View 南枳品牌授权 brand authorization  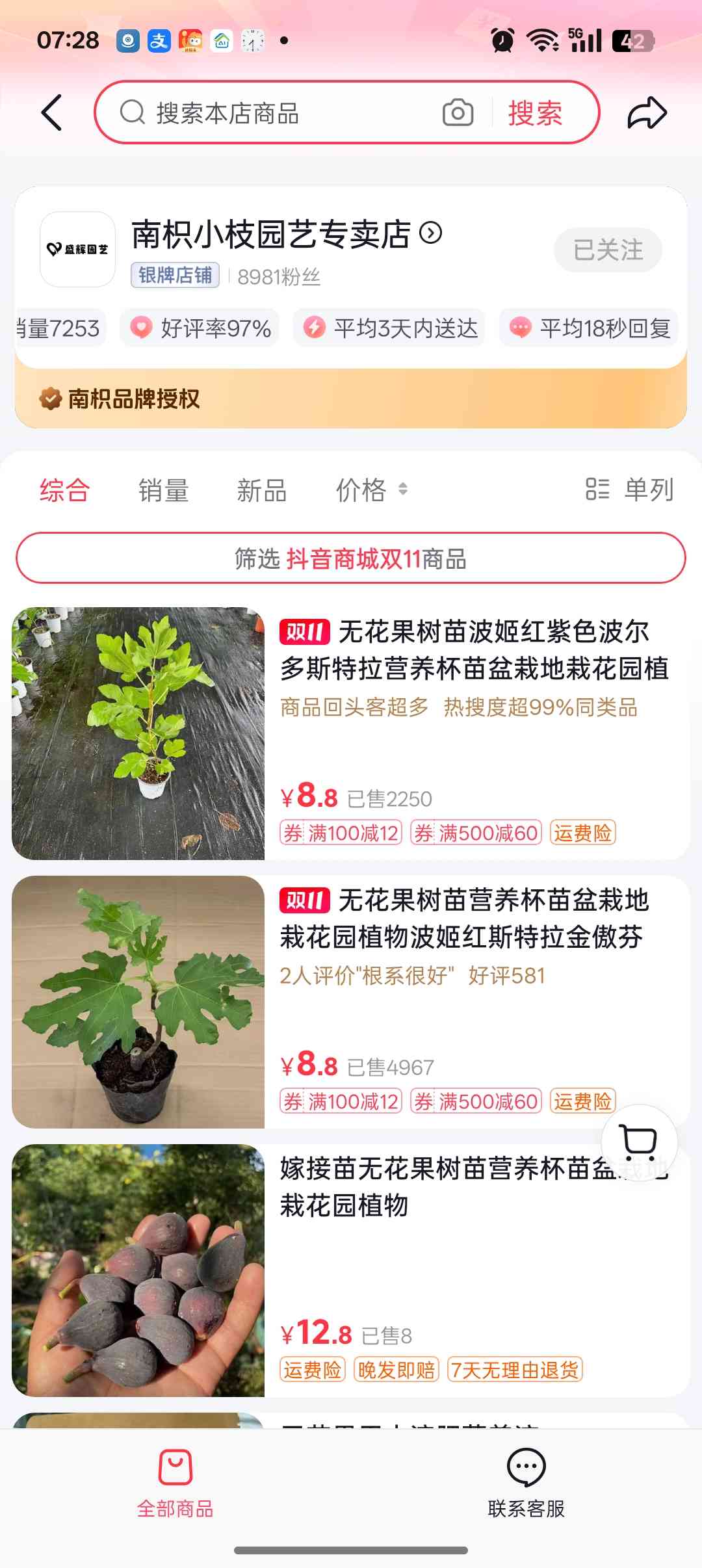click(x=134, y=399)
